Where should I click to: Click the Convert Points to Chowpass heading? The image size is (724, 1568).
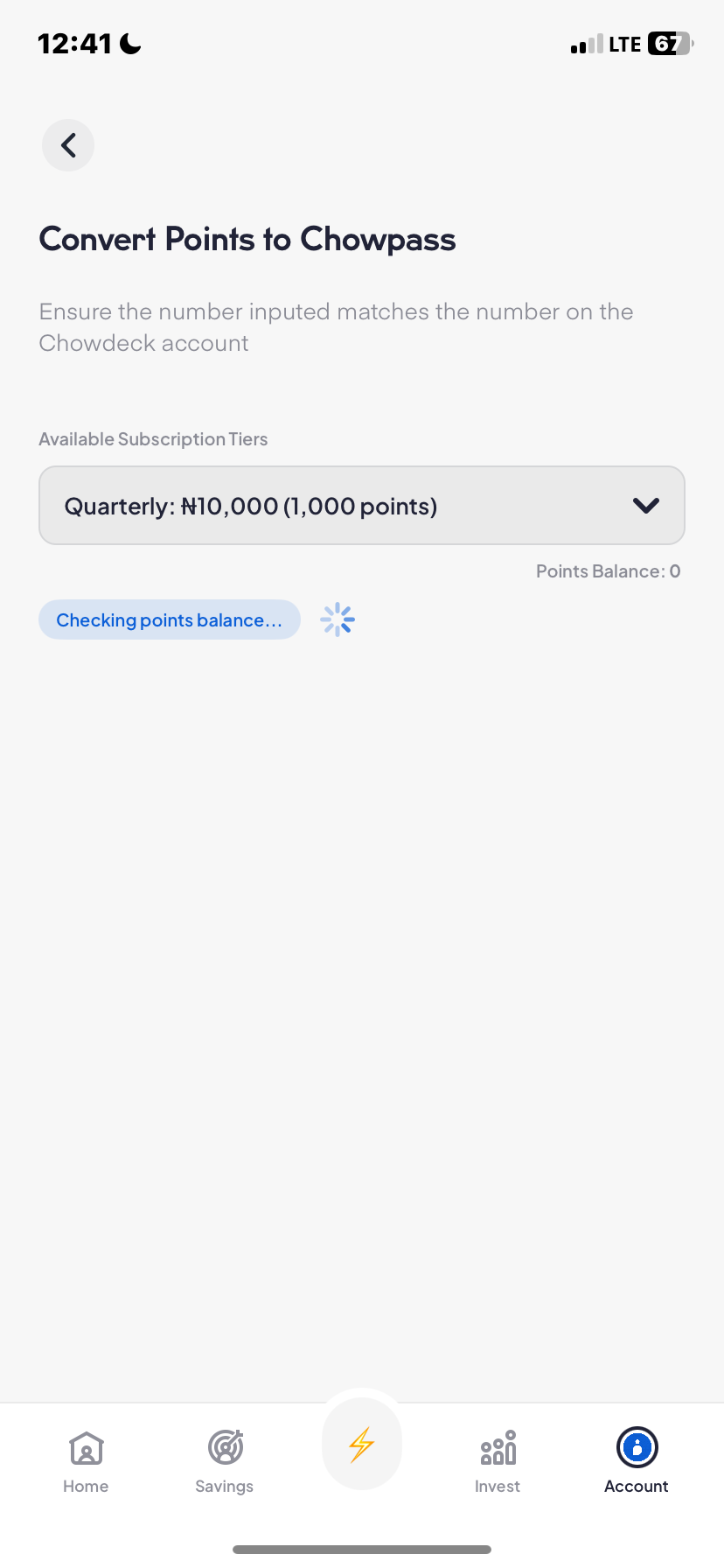[247, 238]
